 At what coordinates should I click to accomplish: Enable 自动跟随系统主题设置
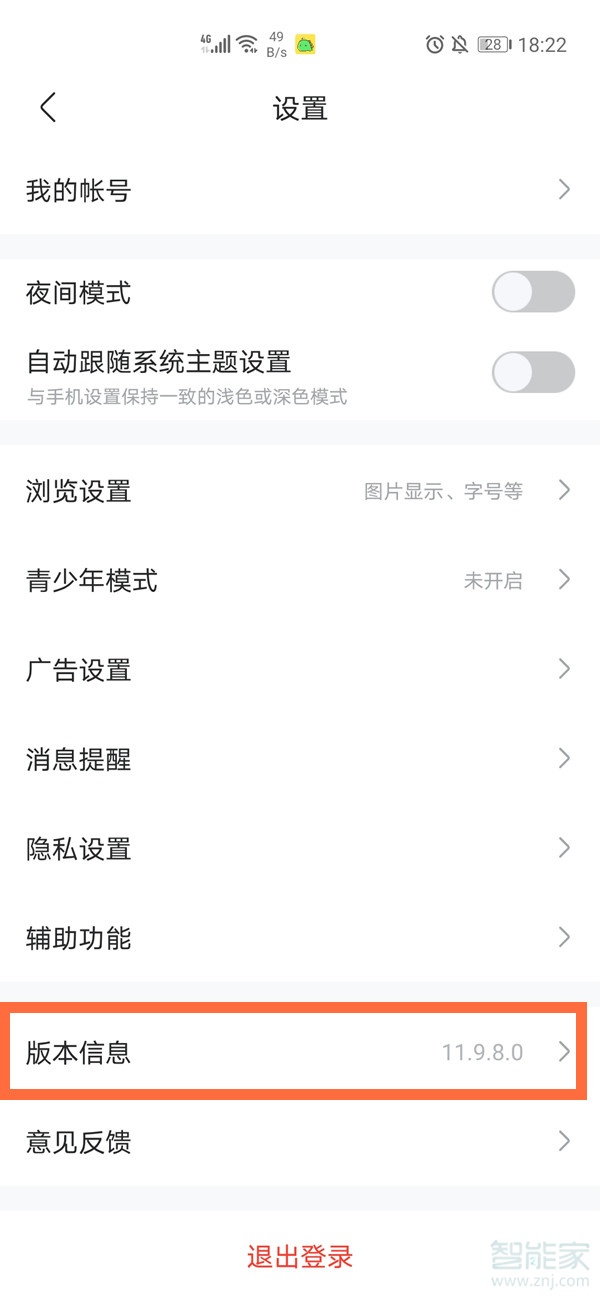[533, 372]
